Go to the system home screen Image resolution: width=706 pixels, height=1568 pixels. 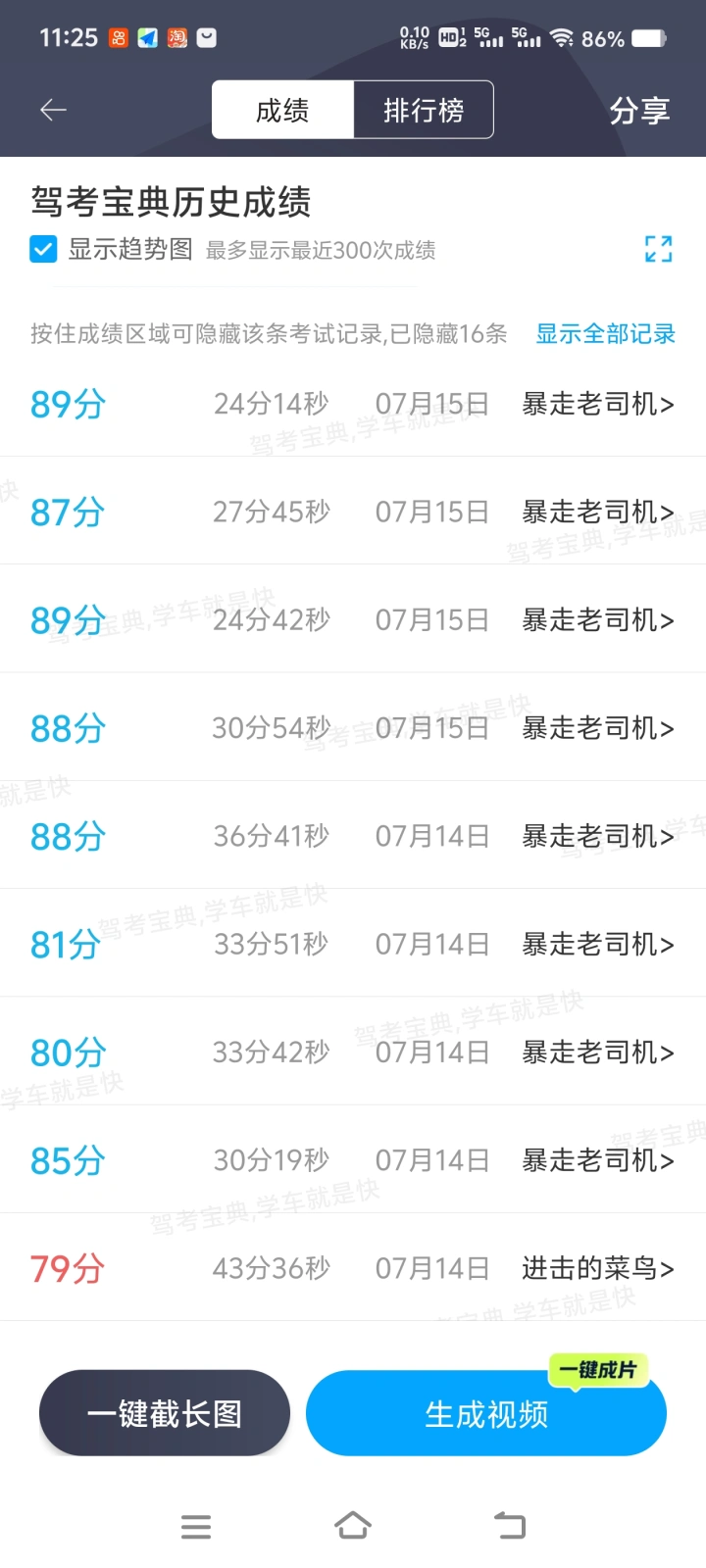pos(353,1526)
